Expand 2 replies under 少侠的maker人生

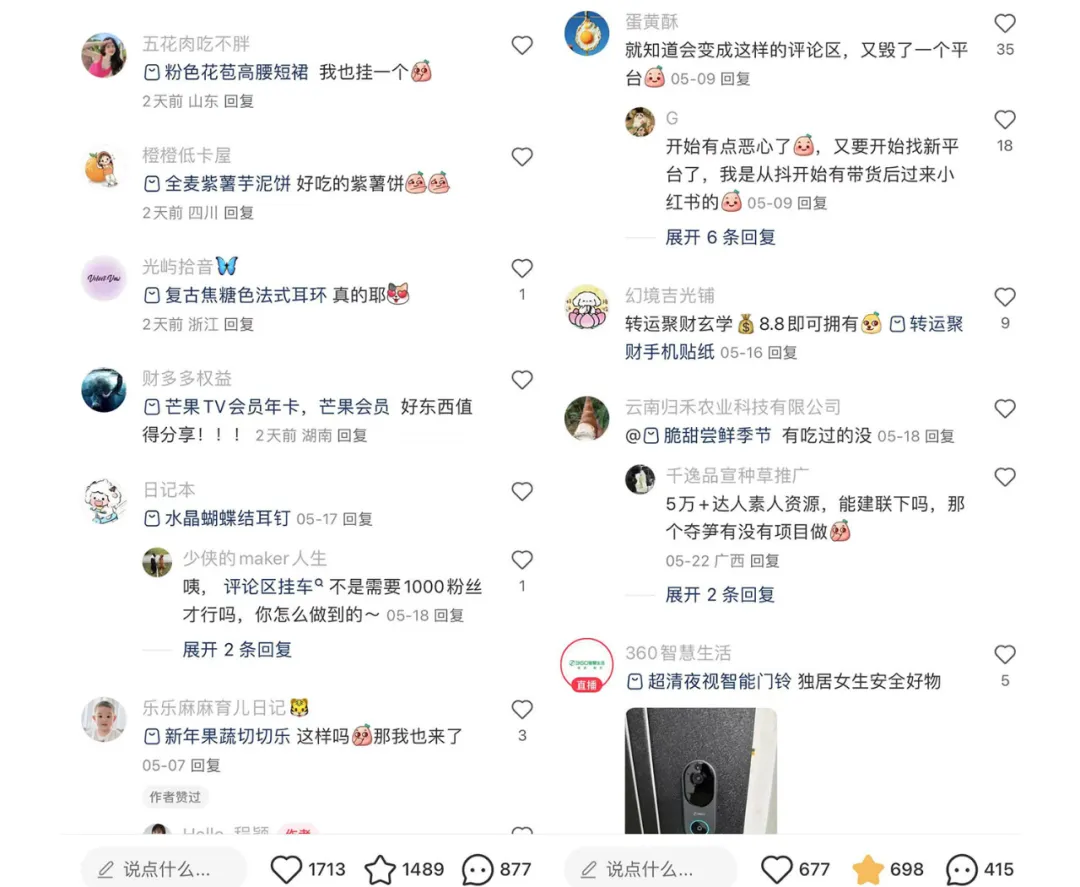coord(237,649)
